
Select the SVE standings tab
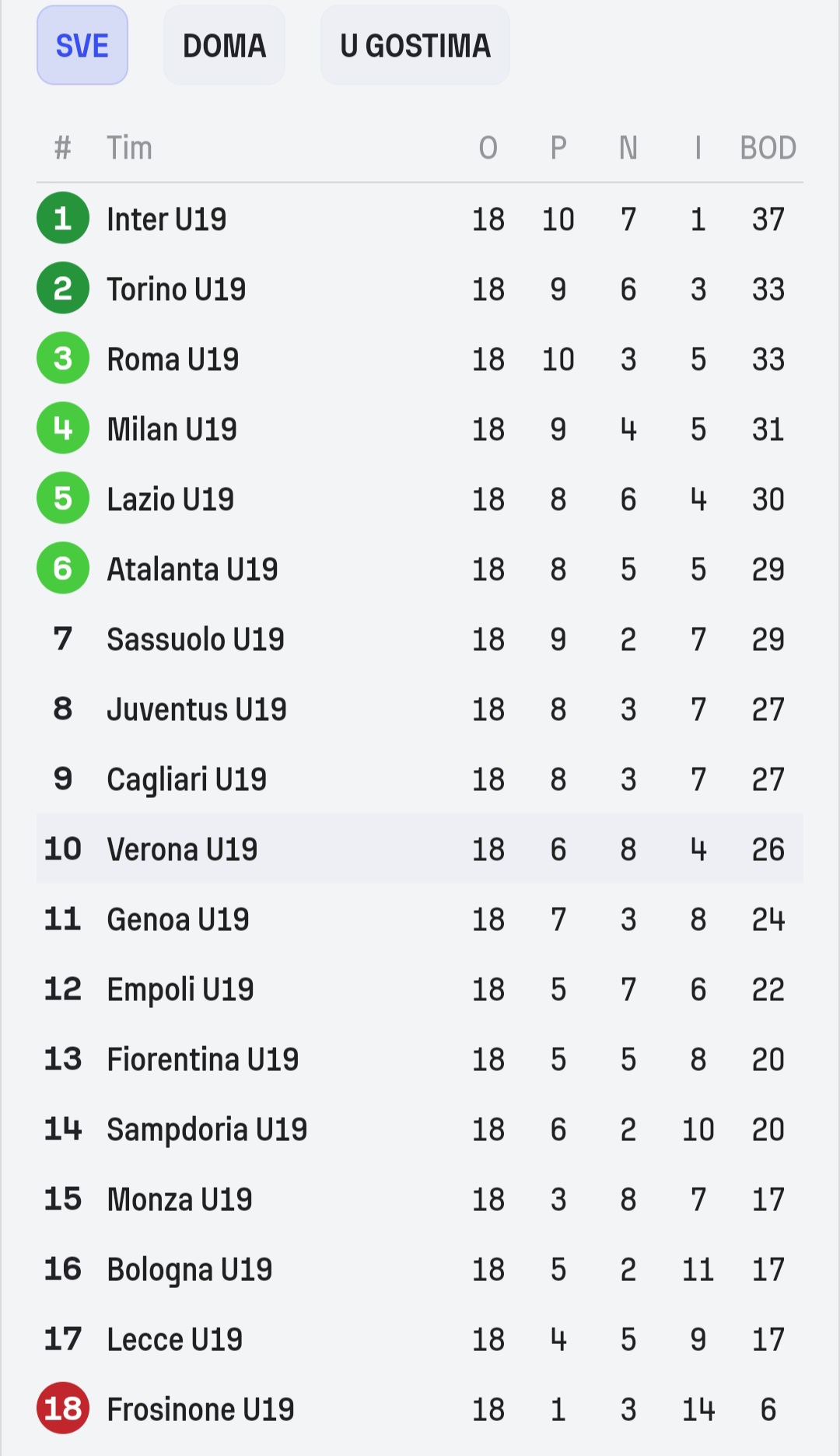point(82,45)
